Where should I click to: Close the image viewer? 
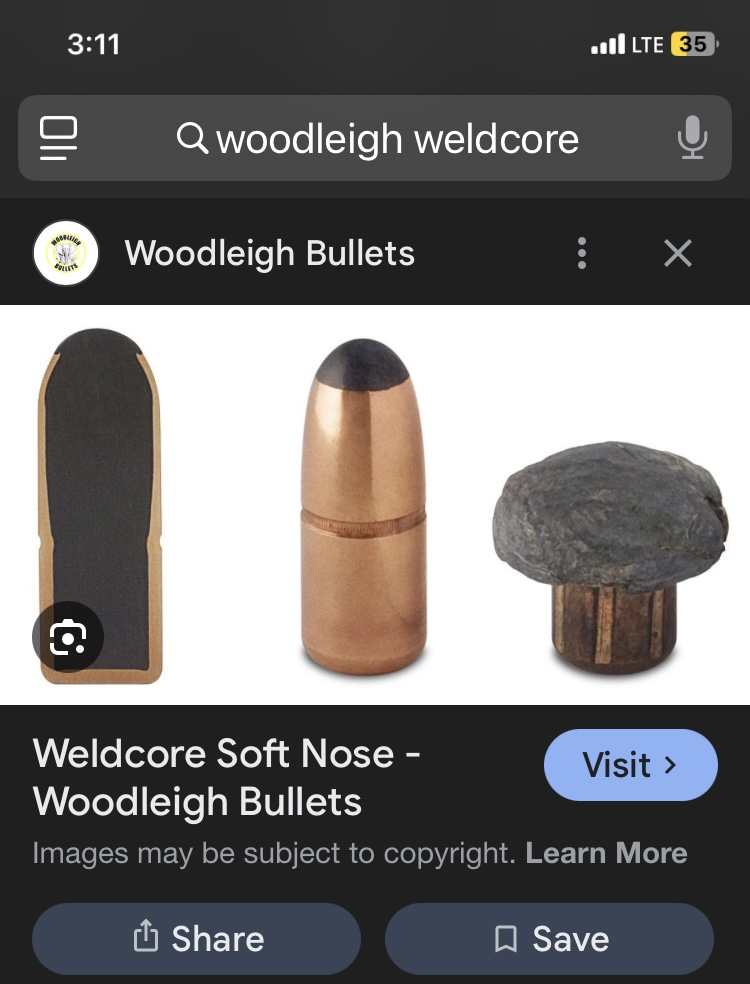pos(678,253)
